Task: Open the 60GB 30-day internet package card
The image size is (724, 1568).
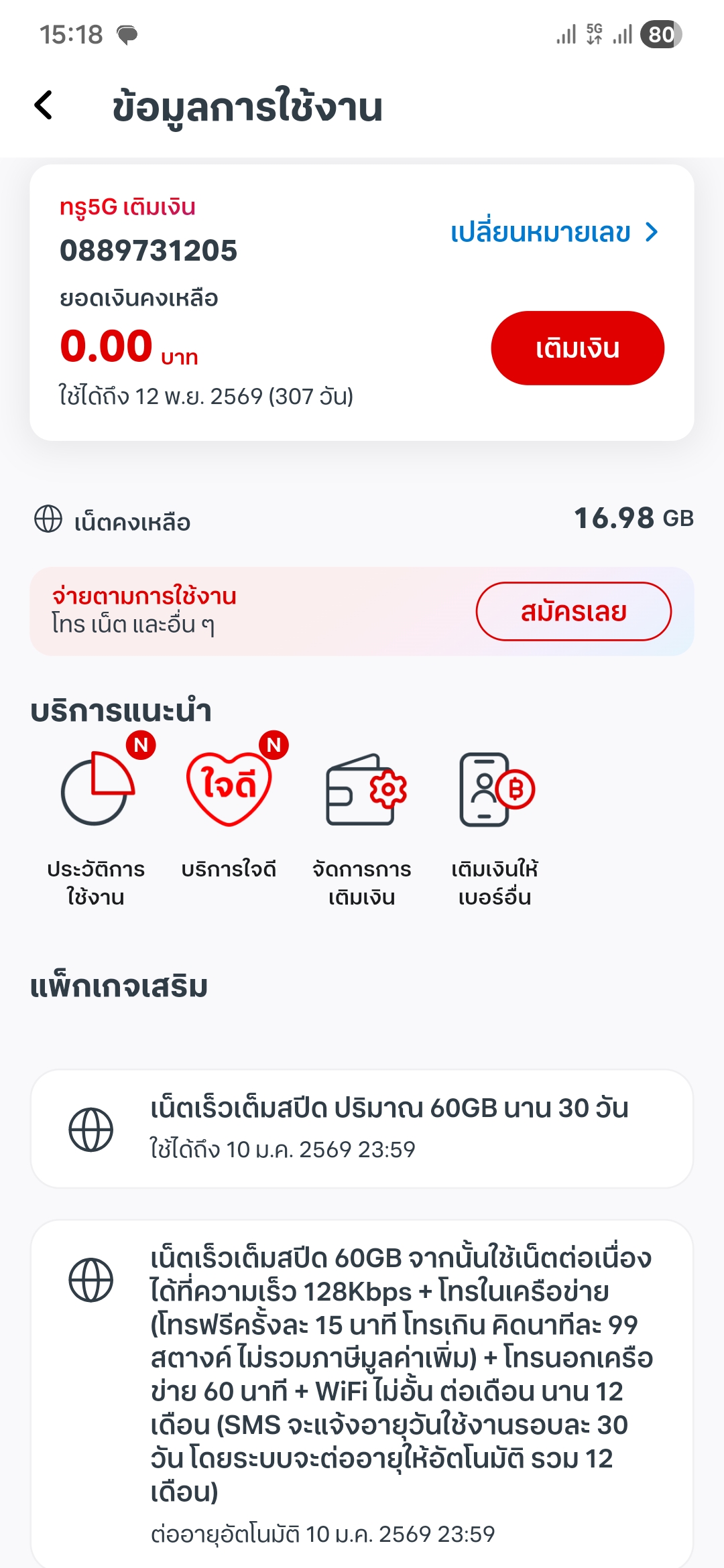Action: 362,1129
